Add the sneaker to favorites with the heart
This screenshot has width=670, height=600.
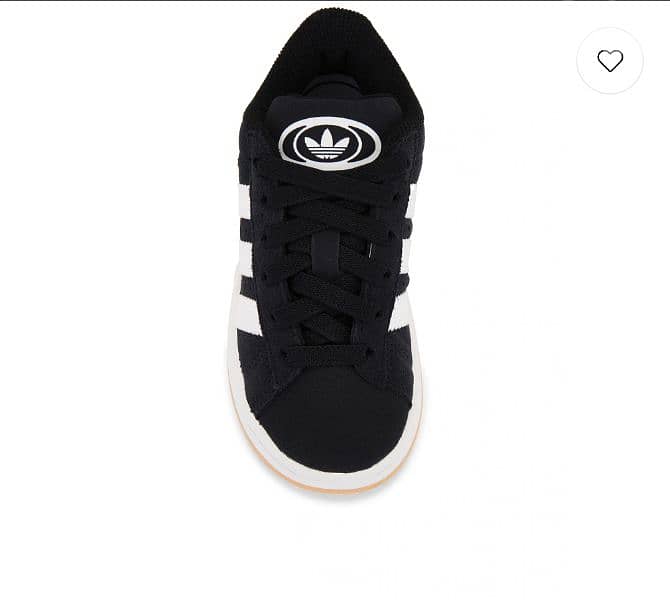click(610, 61)
